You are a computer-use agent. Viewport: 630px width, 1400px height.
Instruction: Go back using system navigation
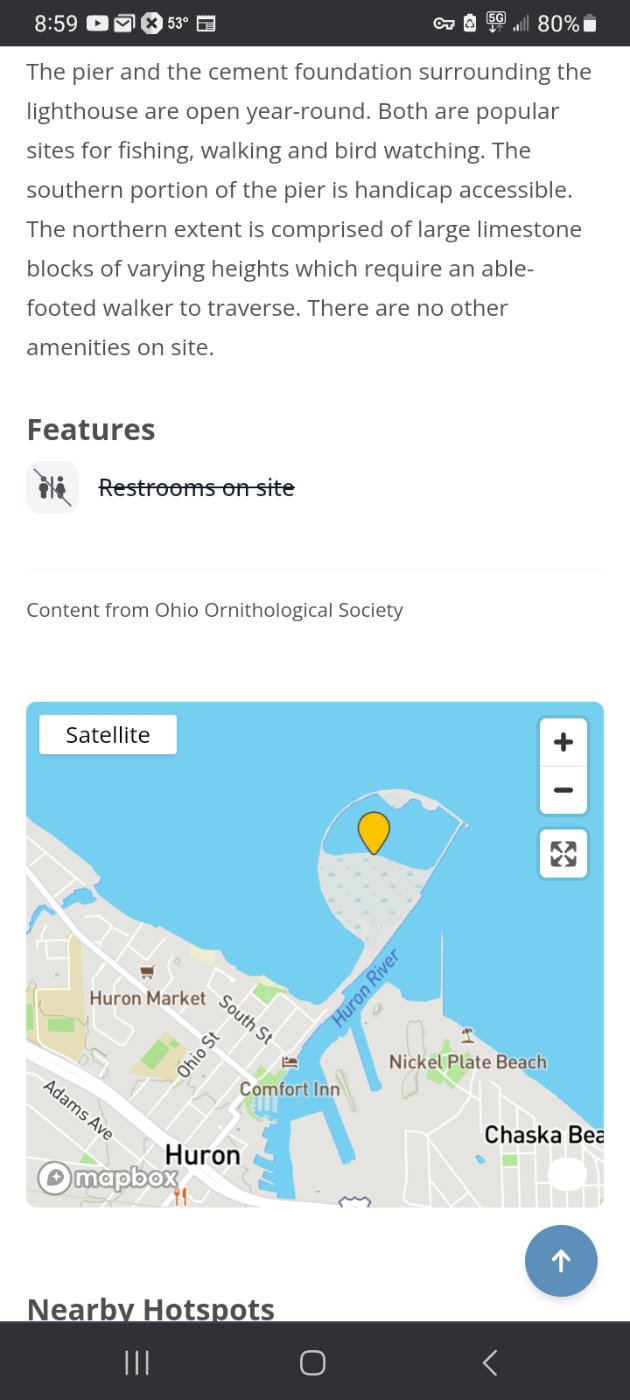click(x=489, y=1362)
